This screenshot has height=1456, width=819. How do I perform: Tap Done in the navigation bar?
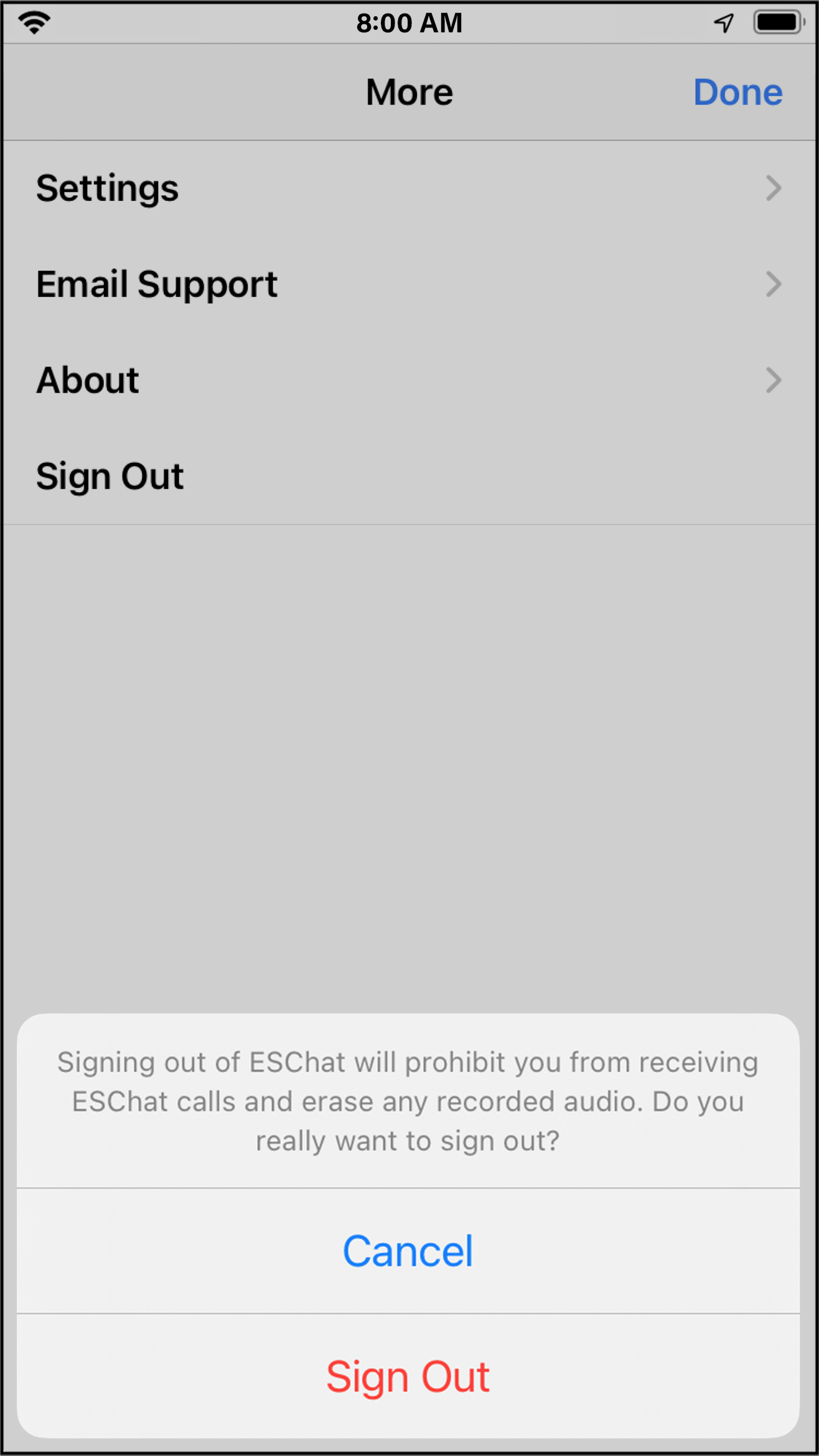click(x=737, y=93)
